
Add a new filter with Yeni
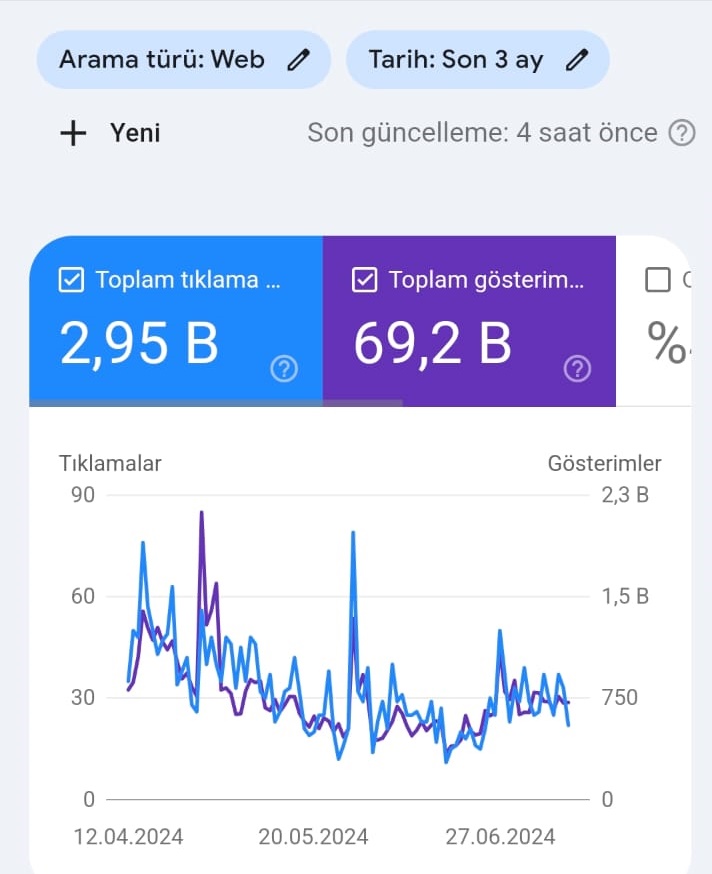[x=110, y=133]
